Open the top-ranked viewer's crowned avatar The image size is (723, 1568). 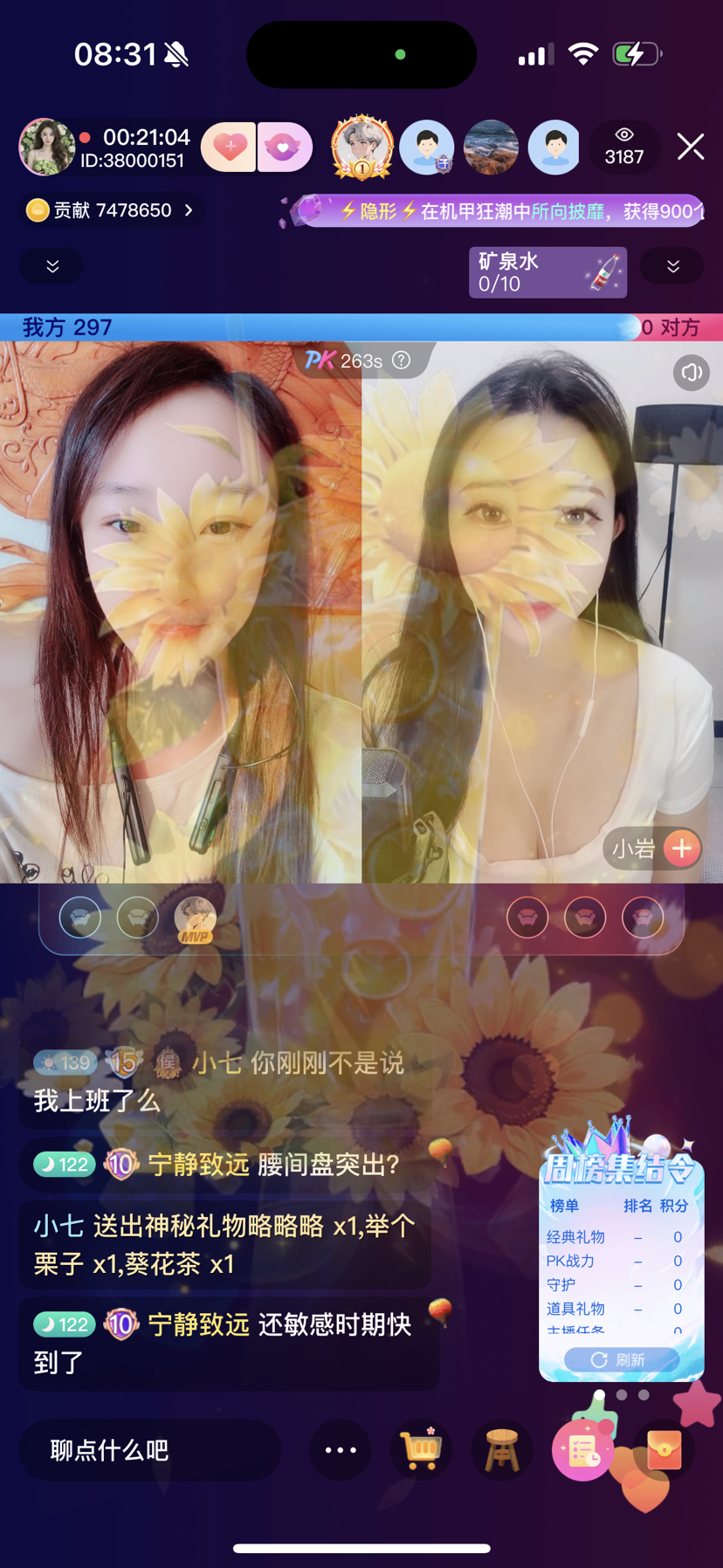361,146
